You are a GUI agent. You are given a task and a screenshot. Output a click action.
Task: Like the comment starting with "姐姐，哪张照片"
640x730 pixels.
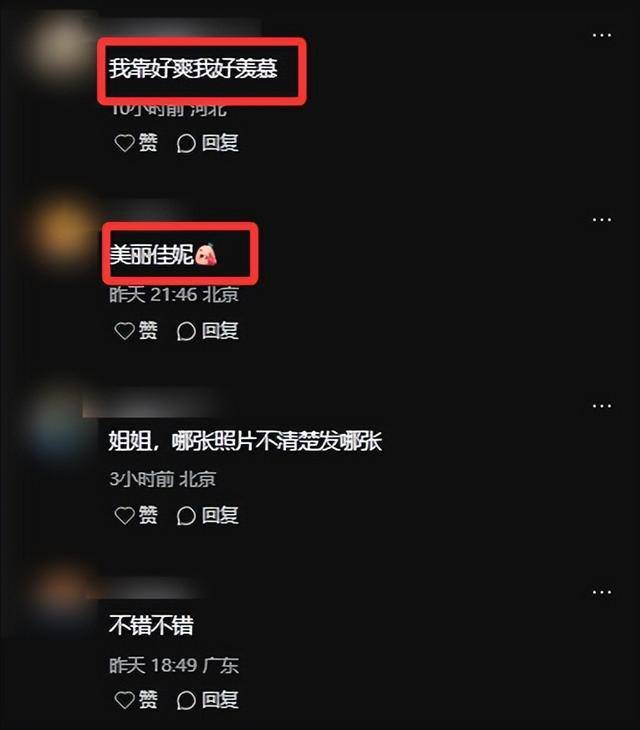pyautogui.click(x=135, y=515)
